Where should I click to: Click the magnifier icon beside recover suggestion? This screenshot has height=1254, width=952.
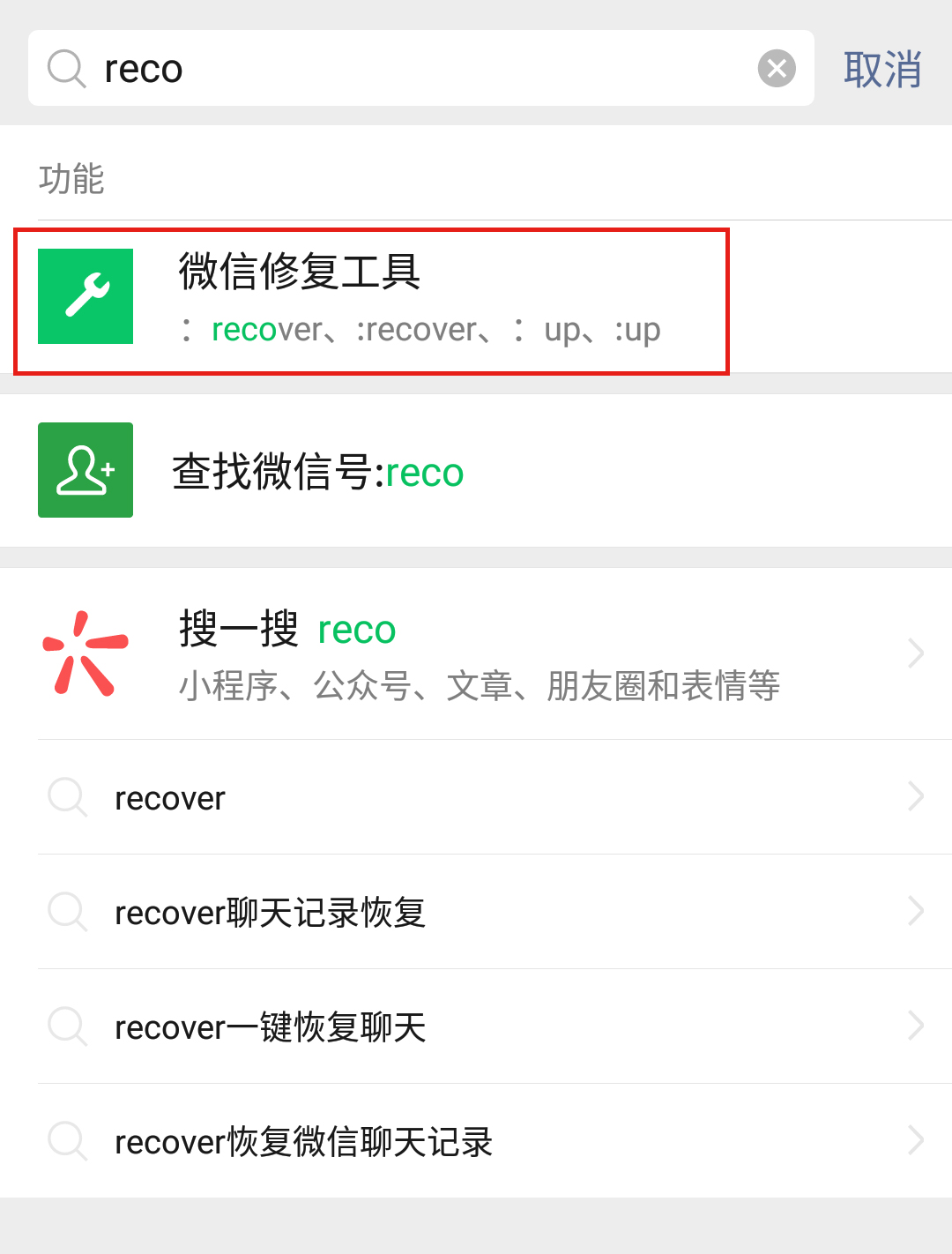(x=68, y=797)
